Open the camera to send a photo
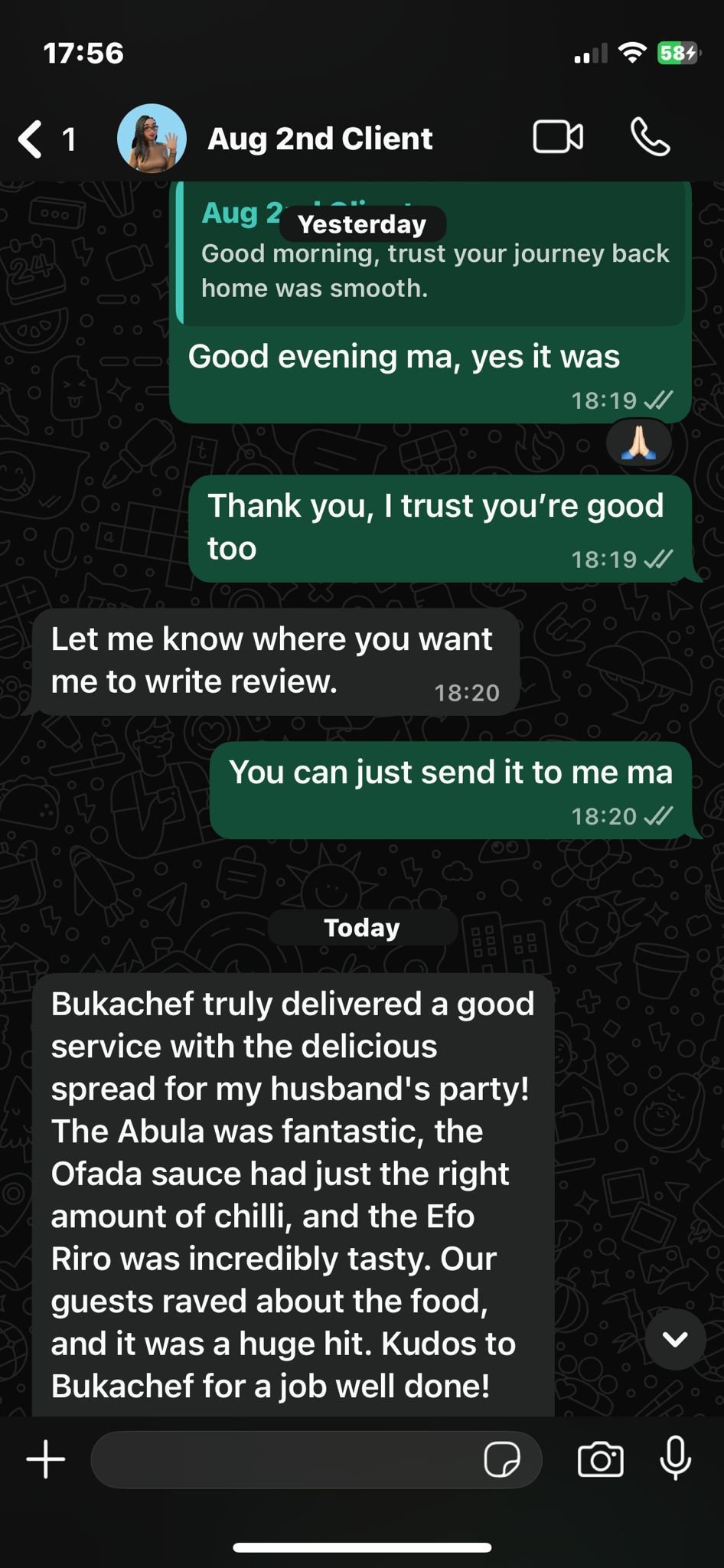 point(600,1459)
